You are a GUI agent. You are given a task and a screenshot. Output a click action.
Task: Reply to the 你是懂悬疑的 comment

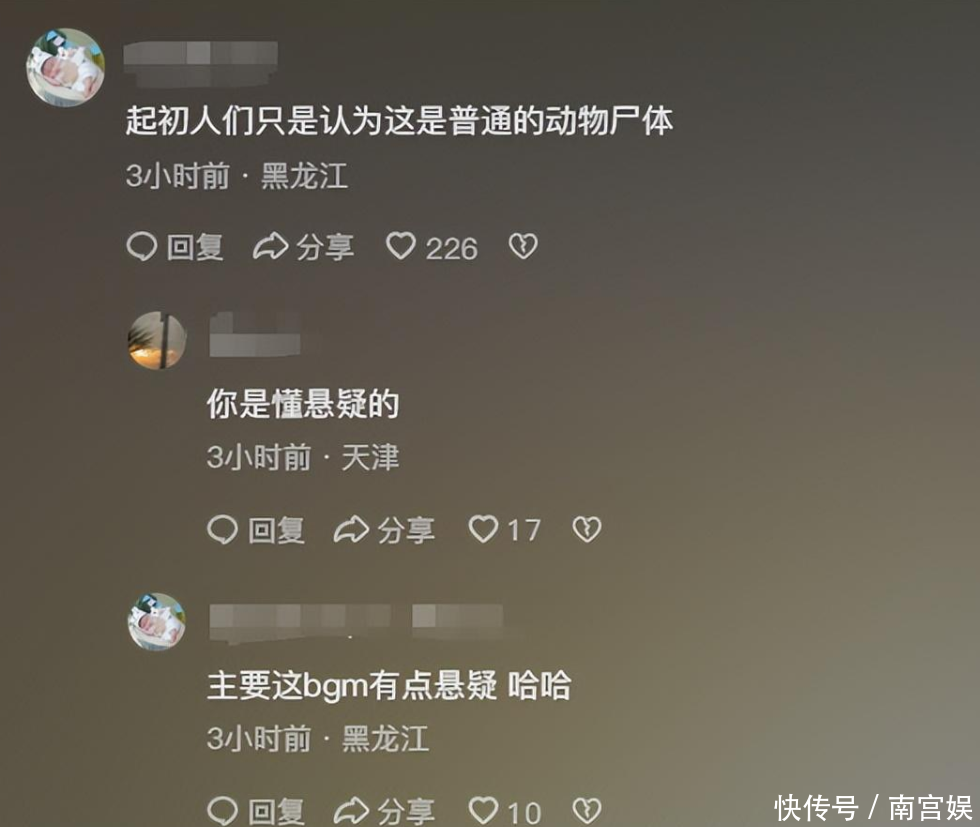[x=256, y=530]
